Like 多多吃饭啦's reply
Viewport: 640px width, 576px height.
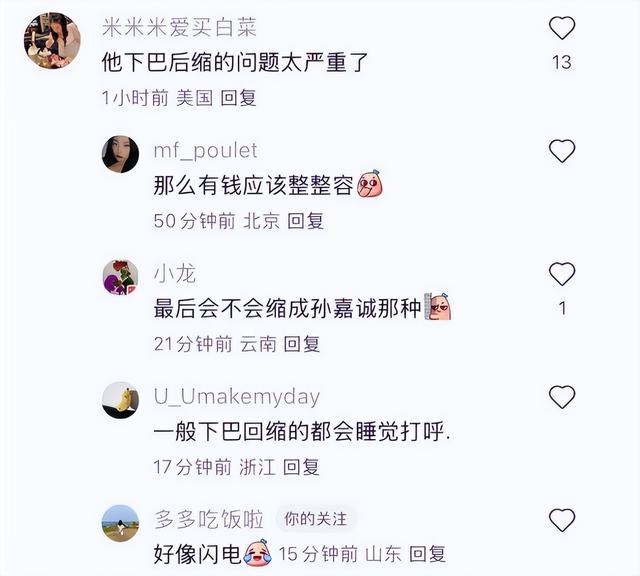[x=562, y=520]
